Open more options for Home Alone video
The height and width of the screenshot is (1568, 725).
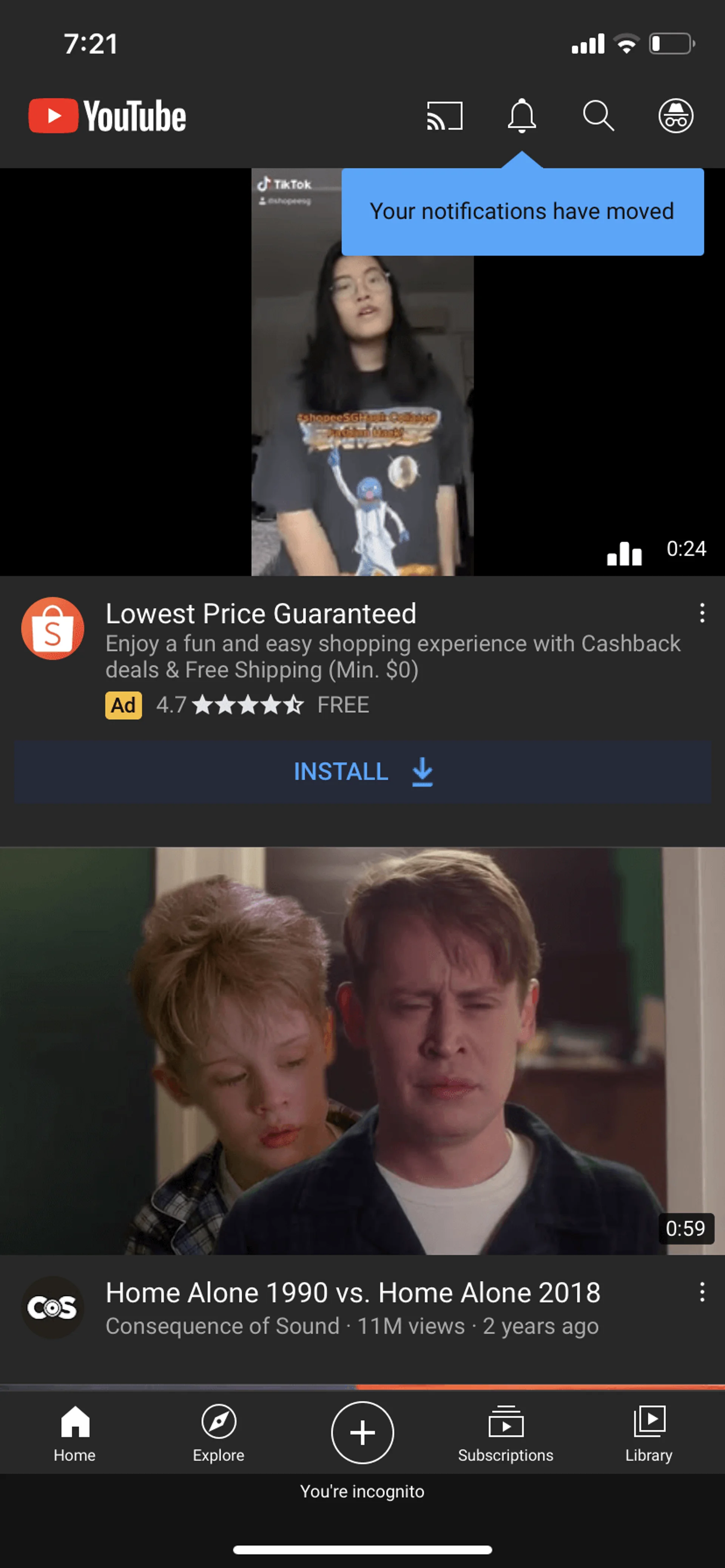(x=702, y=1292)
